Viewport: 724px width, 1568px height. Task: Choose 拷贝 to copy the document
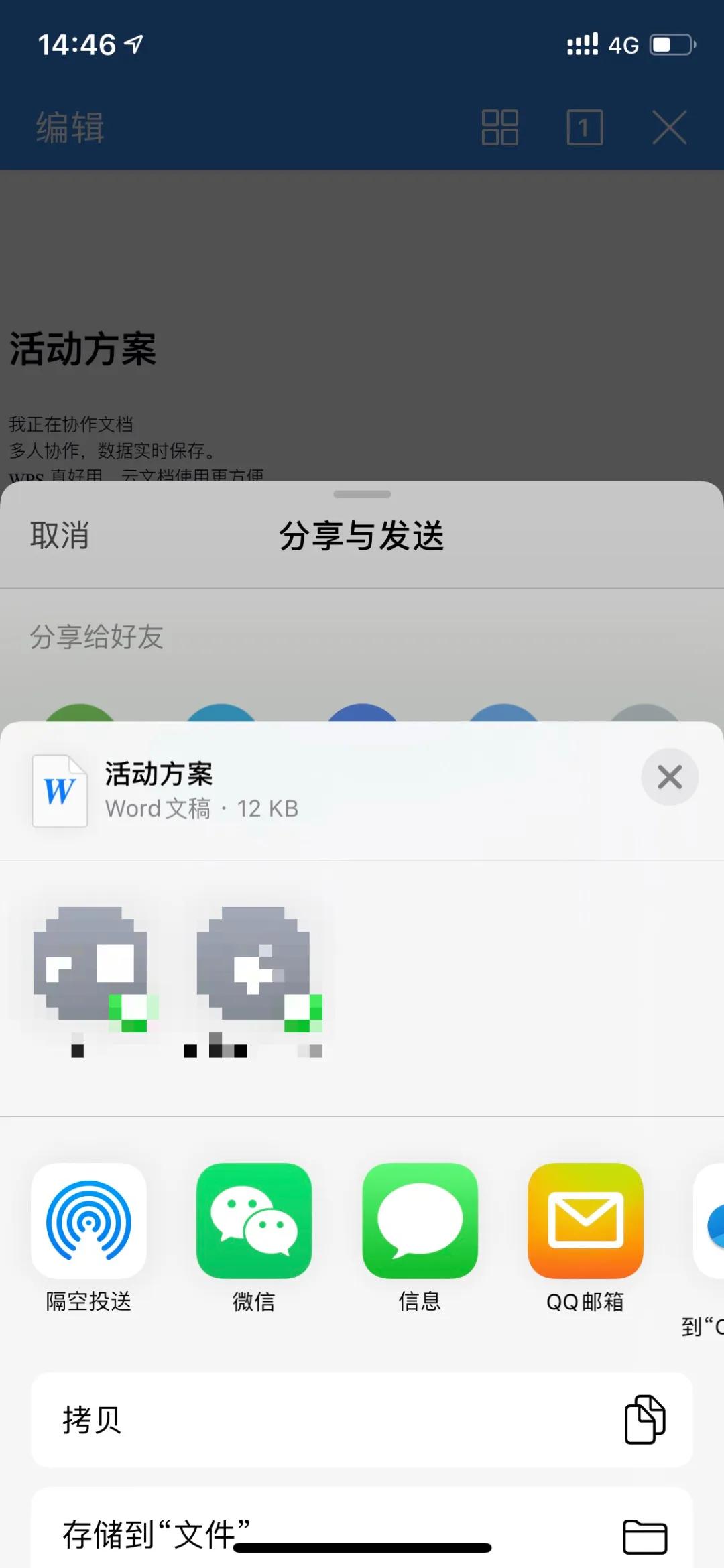coord(90,1418)
